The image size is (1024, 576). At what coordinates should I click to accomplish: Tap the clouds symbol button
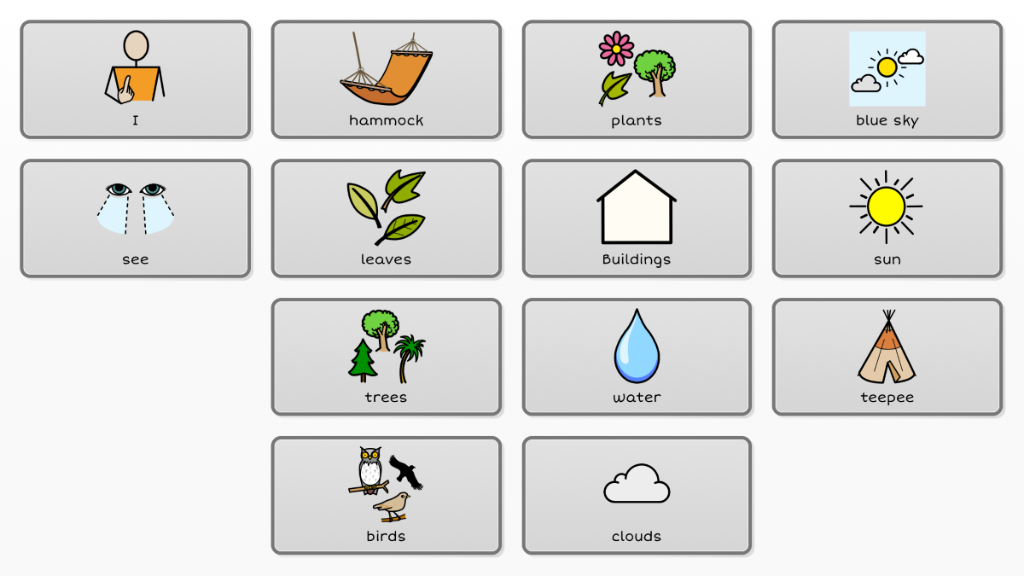pyautogui.click(x=637, y=495)
